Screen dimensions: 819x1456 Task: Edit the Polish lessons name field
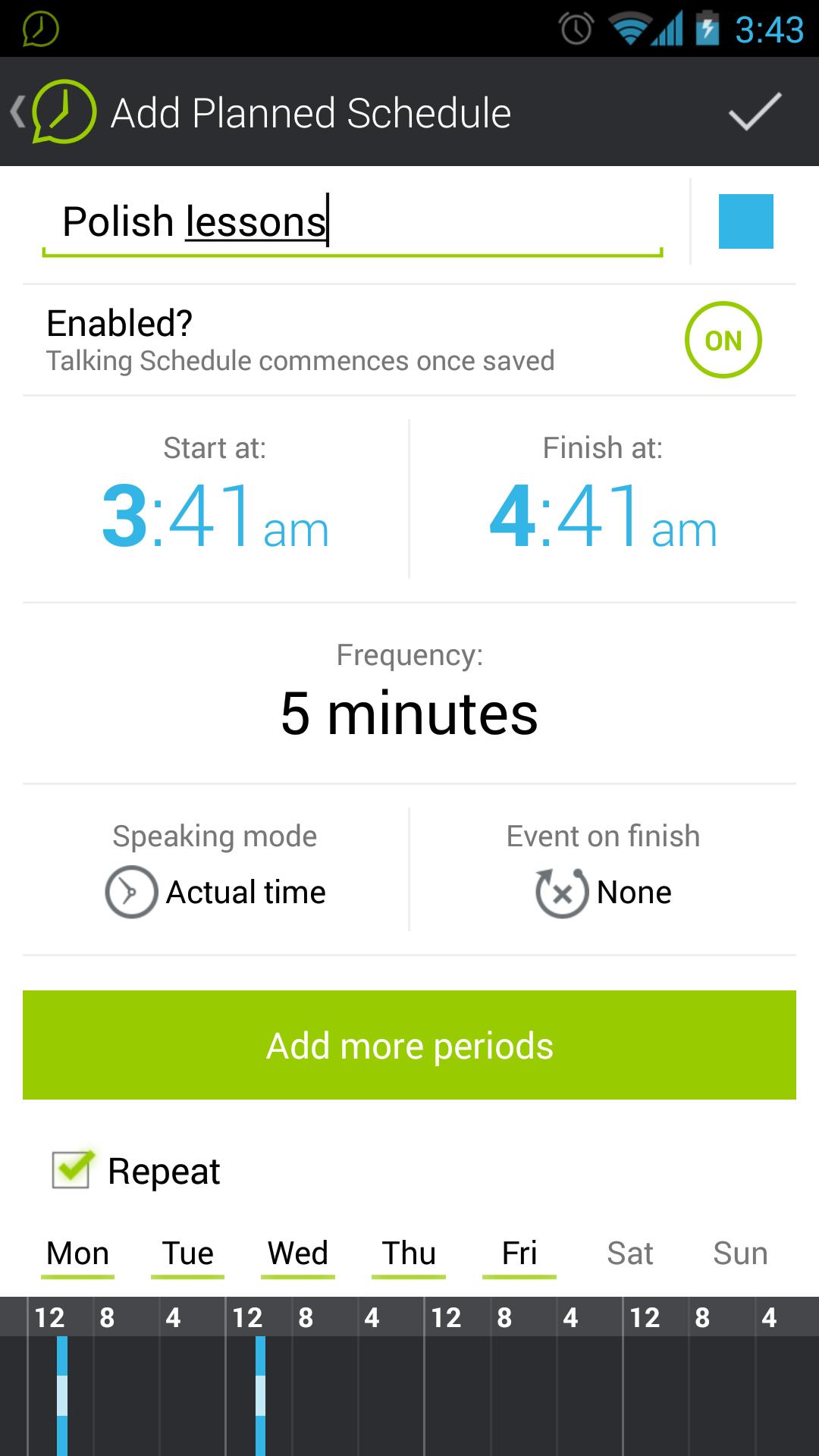353,221
